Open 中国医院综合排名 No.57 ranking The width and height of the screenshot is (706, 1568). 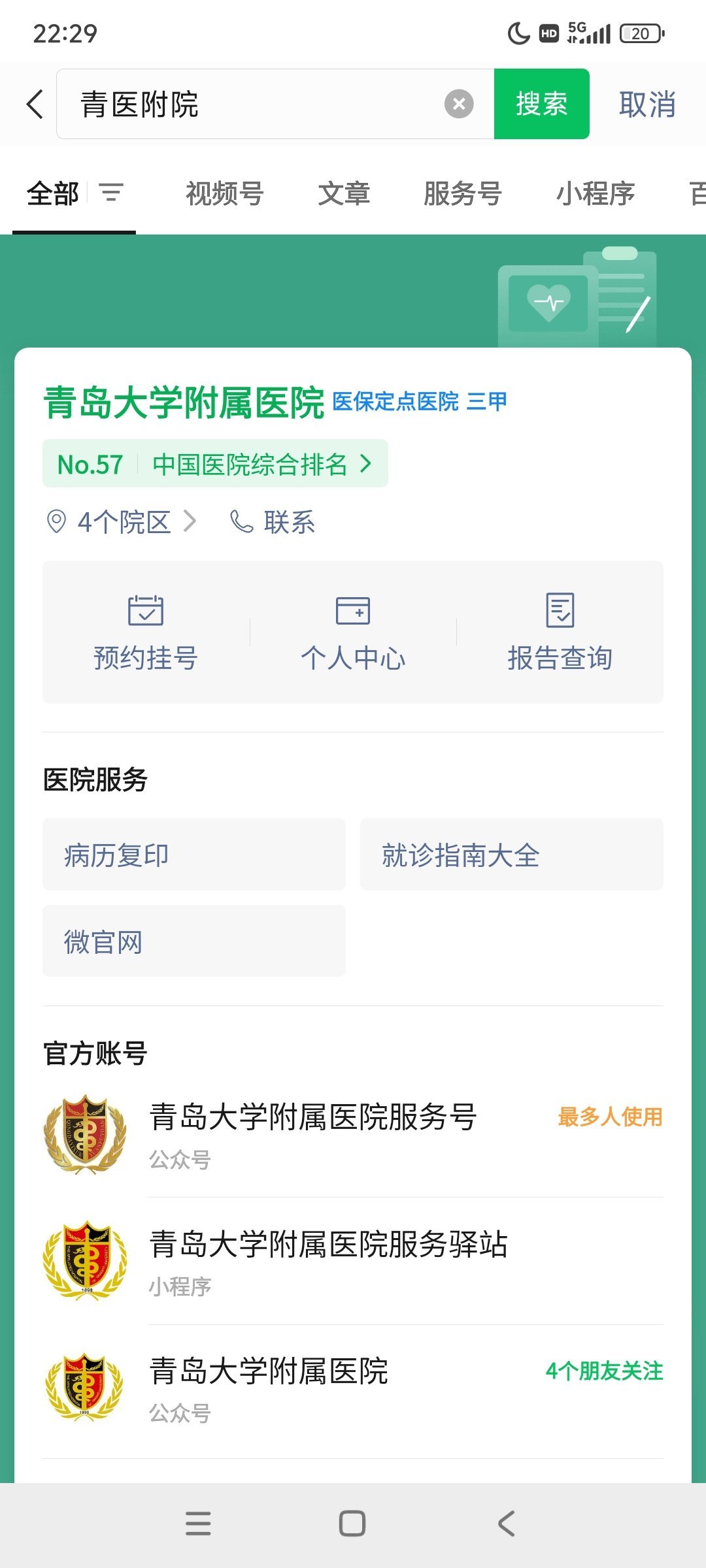(x=215, y=464)
